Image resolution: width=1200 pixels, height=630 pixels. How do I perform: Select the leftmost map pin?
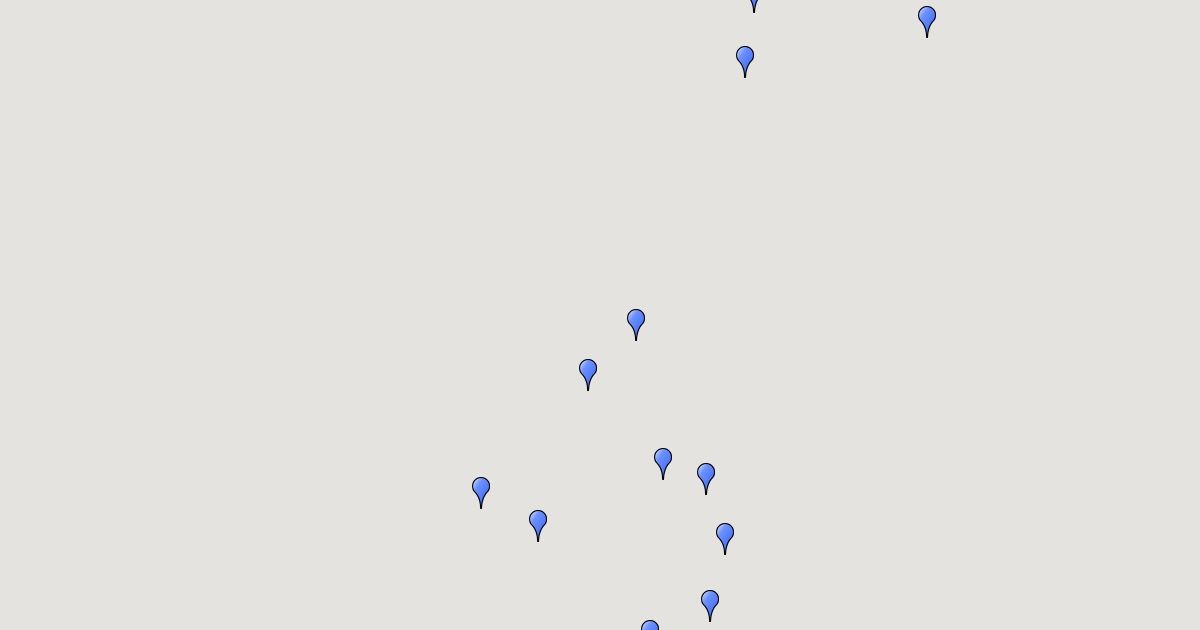(x=481, y=489)
